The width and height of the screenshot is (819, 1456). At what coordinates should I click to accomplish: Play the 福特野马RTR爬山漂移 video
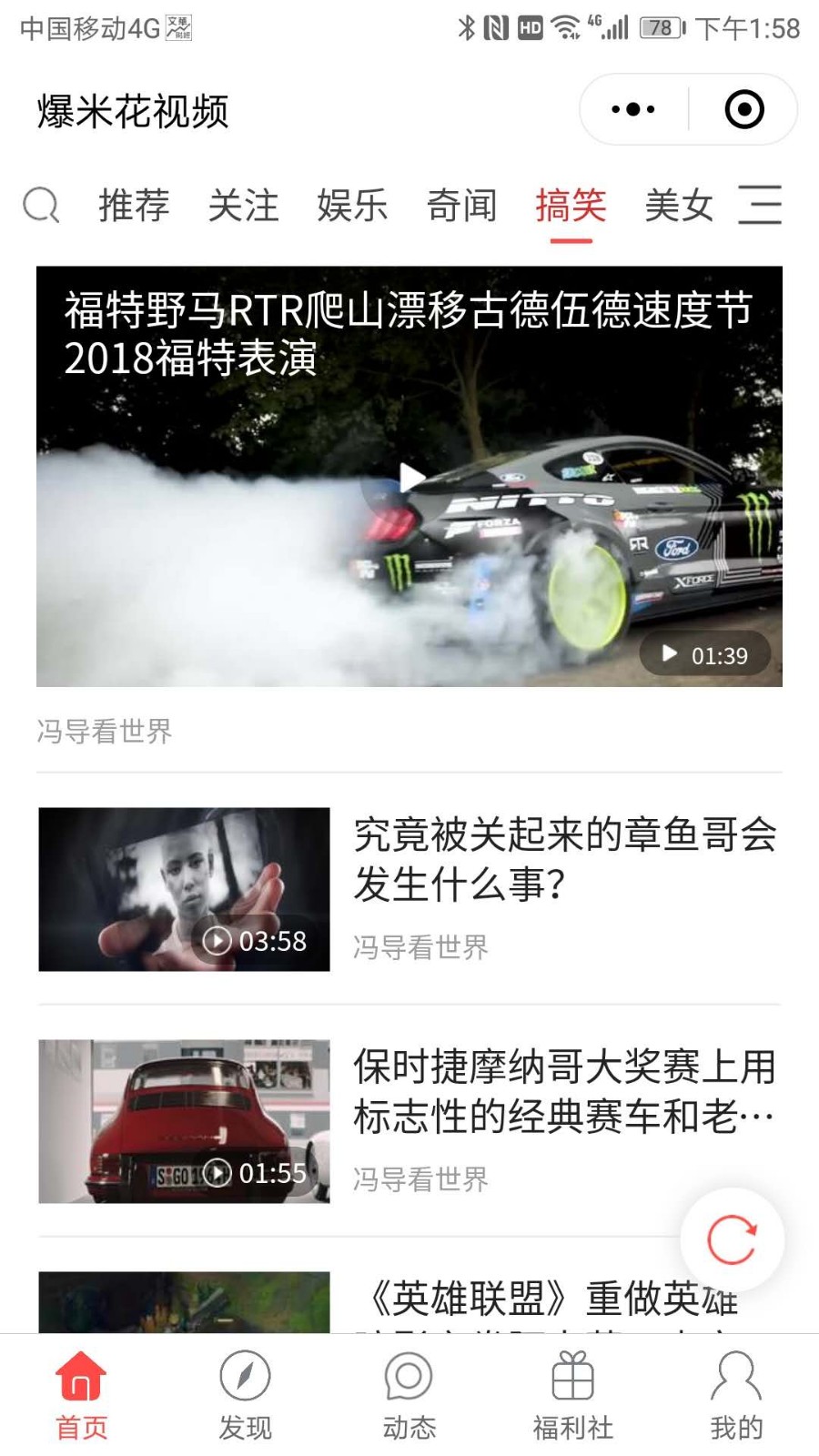409,476
